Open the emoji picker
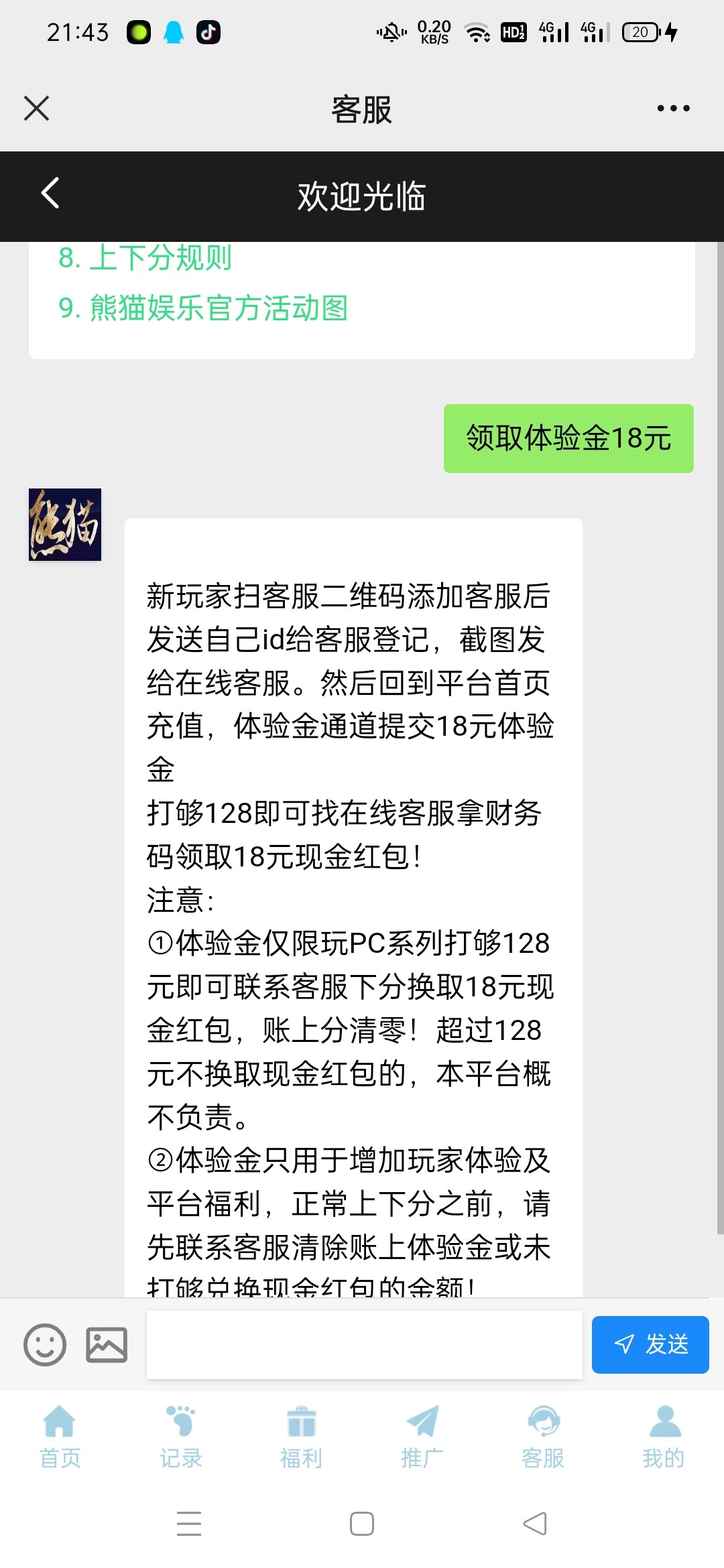 (45, 1344)
